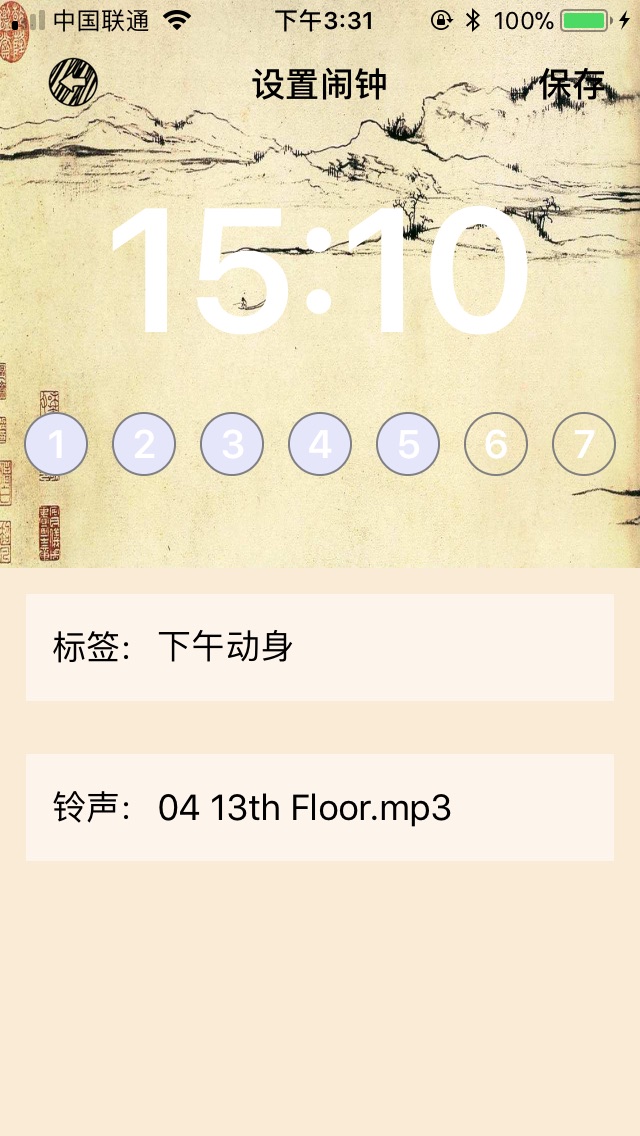Edit the 标签 label field

coord(320,647)
